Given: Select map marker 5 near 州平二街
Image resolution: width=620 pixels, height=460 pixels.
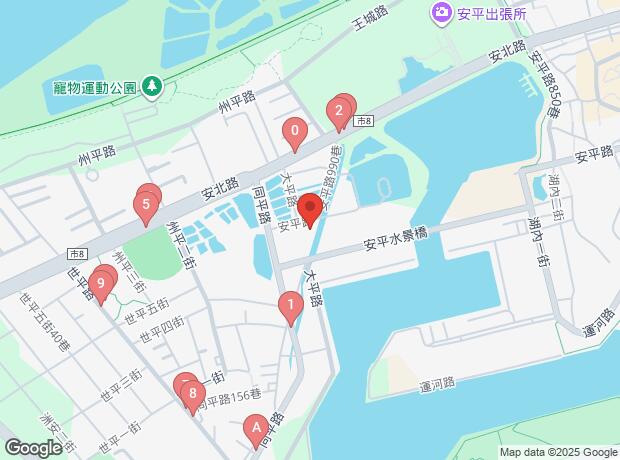Looking at the screenshot, I should [x=146, y=207].
